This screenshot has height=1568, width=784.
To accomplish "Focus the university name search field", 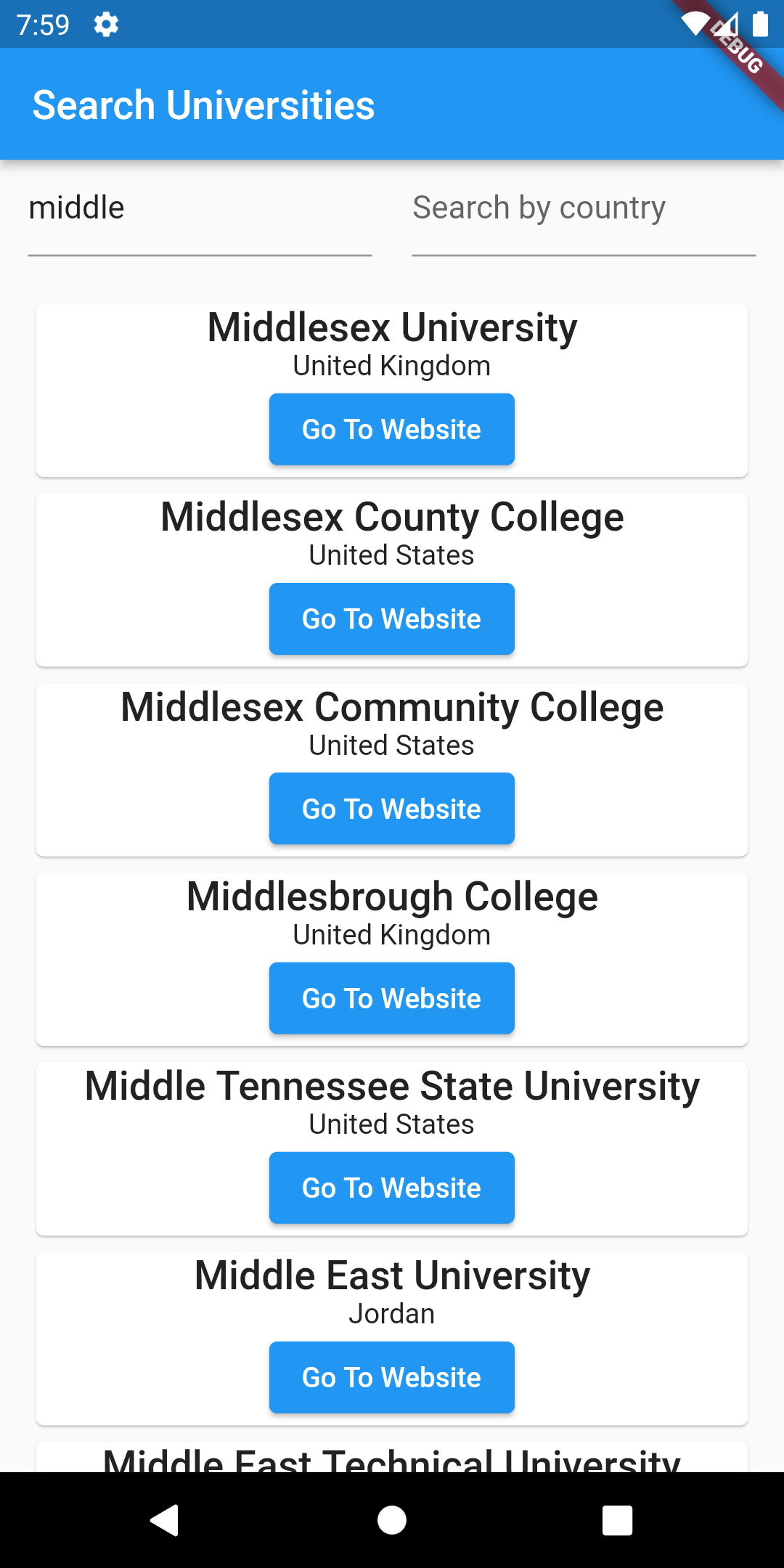I will pyautogui.click(x=200, y=209).
